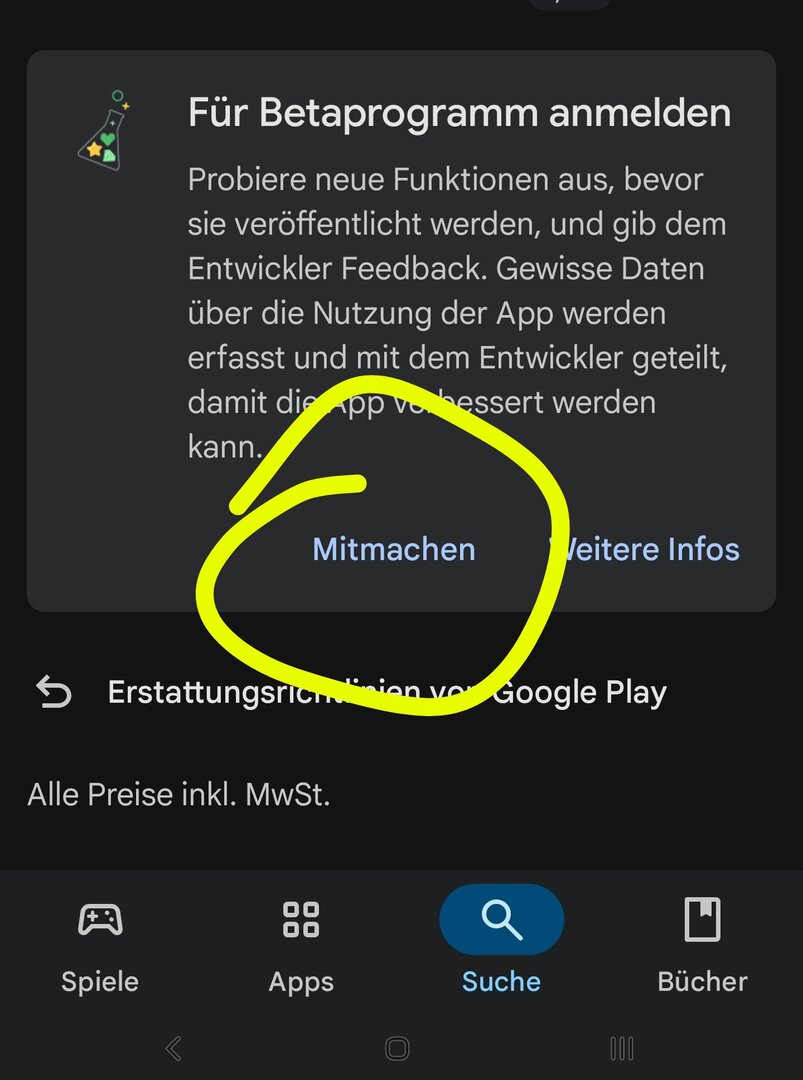Viewport: 803px width, 1080px height.
Task: Tap Mitmachen to join the beta
Action: pyautogui.click(x=394, y=549)
